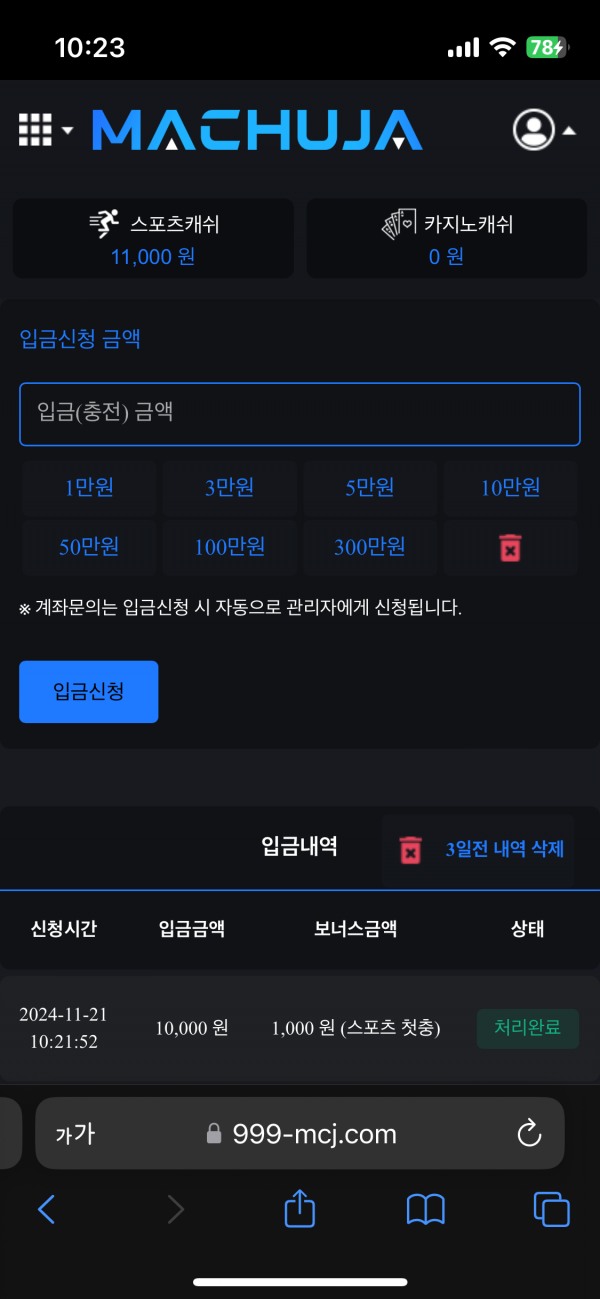The image size is (600, 1299).
Task: Open the 스포츠캐쉬 balance card
Action: pos(153,238)
